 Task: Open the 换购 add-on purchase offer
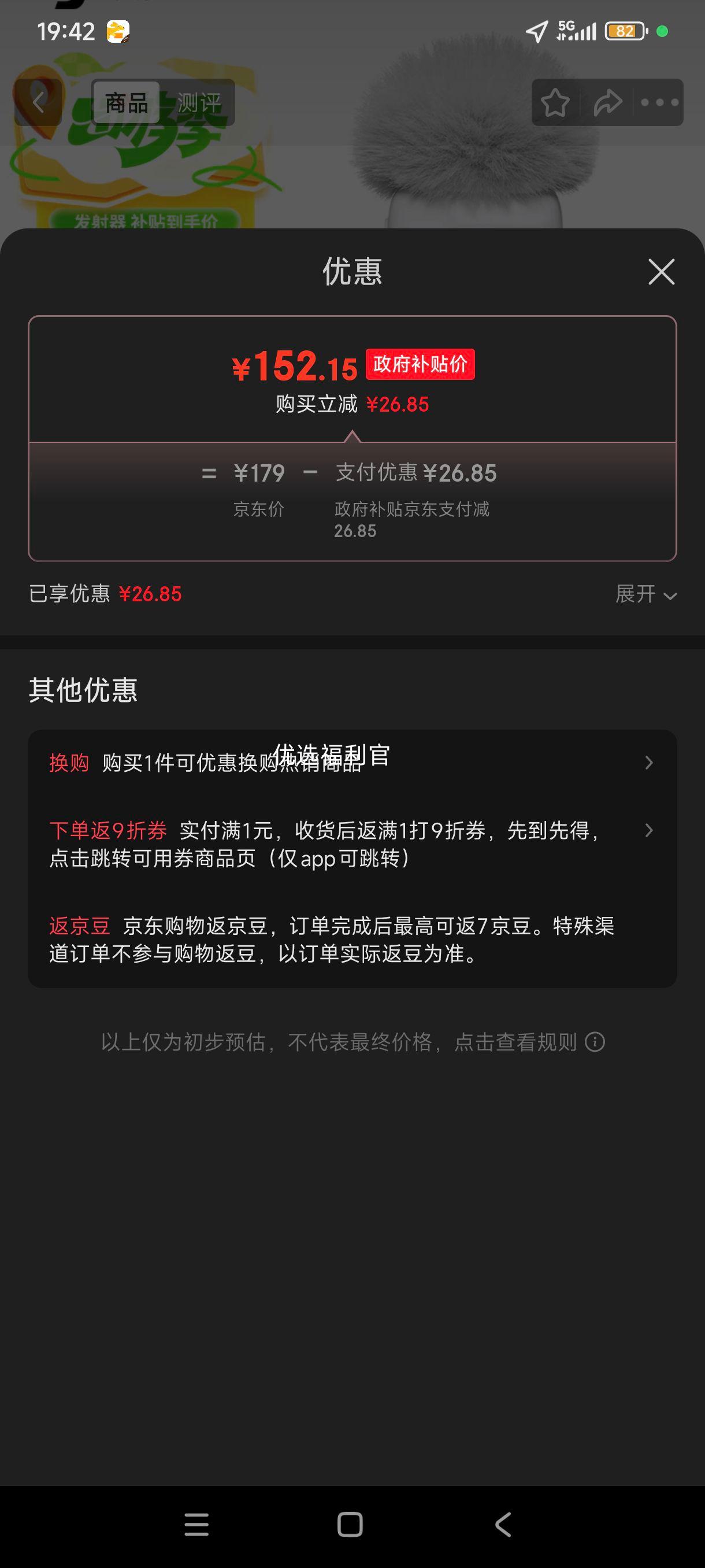[351, 763]
